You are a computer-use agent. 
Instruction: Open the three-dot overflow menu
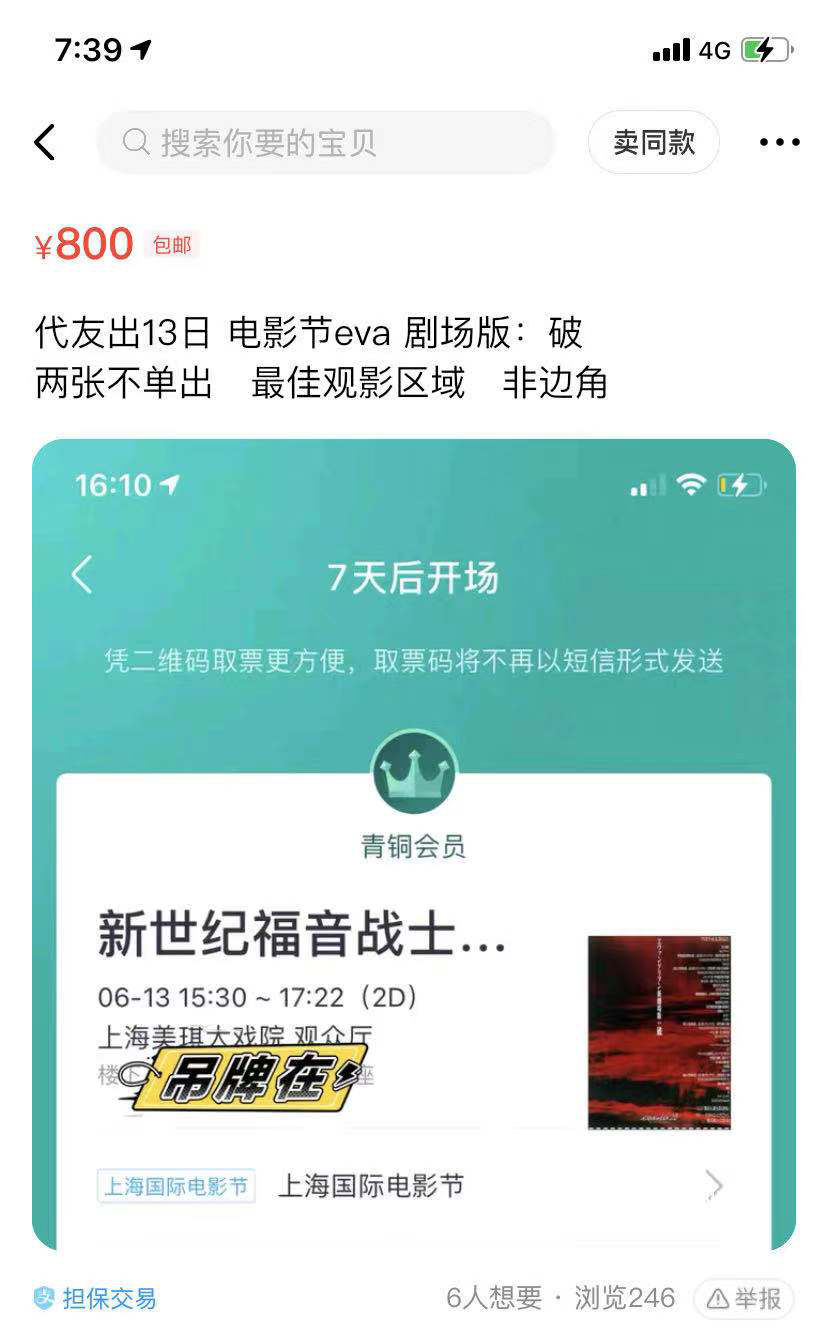click(779, 142)
